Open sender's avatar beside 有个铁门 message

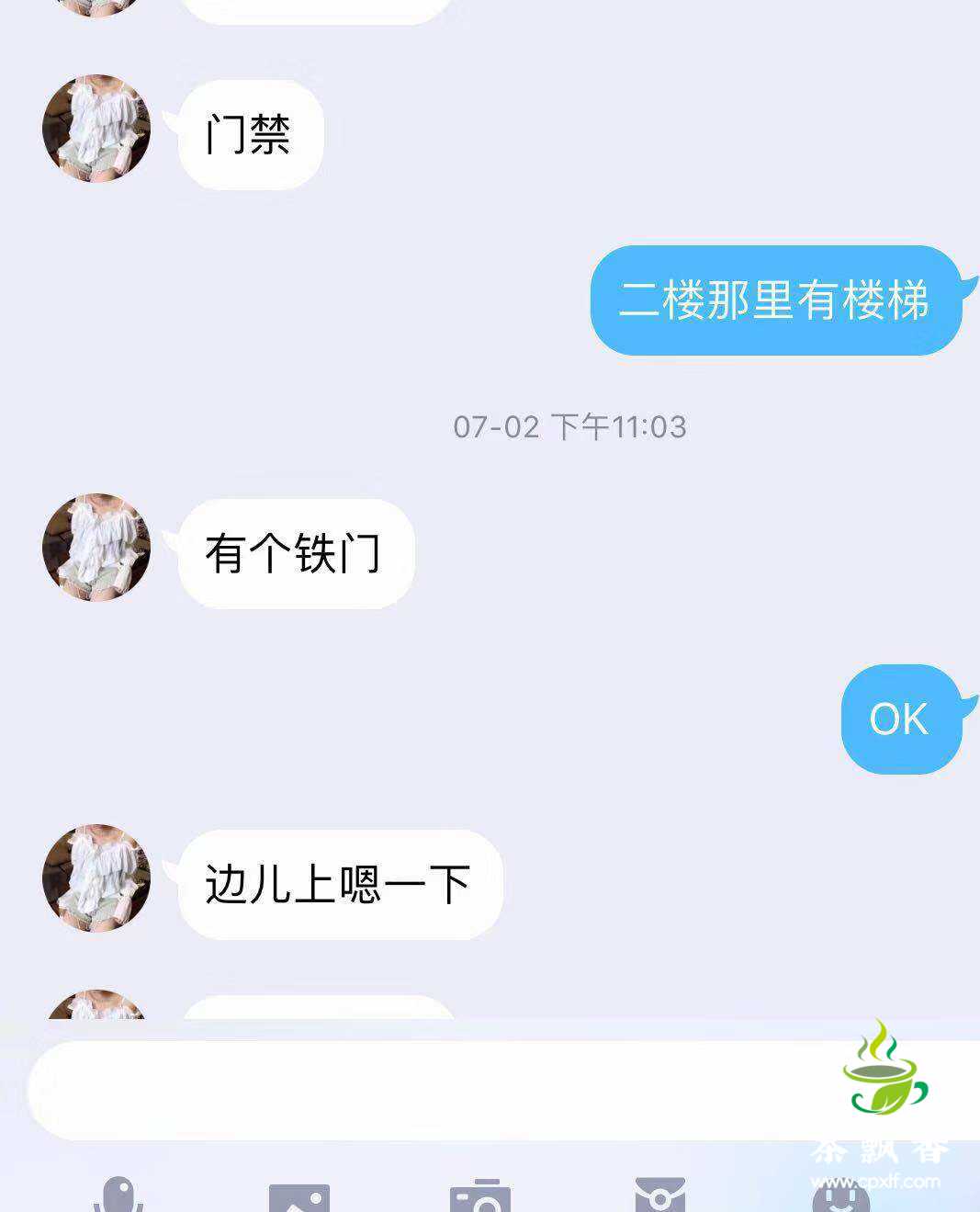pyautogui.click(x=96, y=548)
